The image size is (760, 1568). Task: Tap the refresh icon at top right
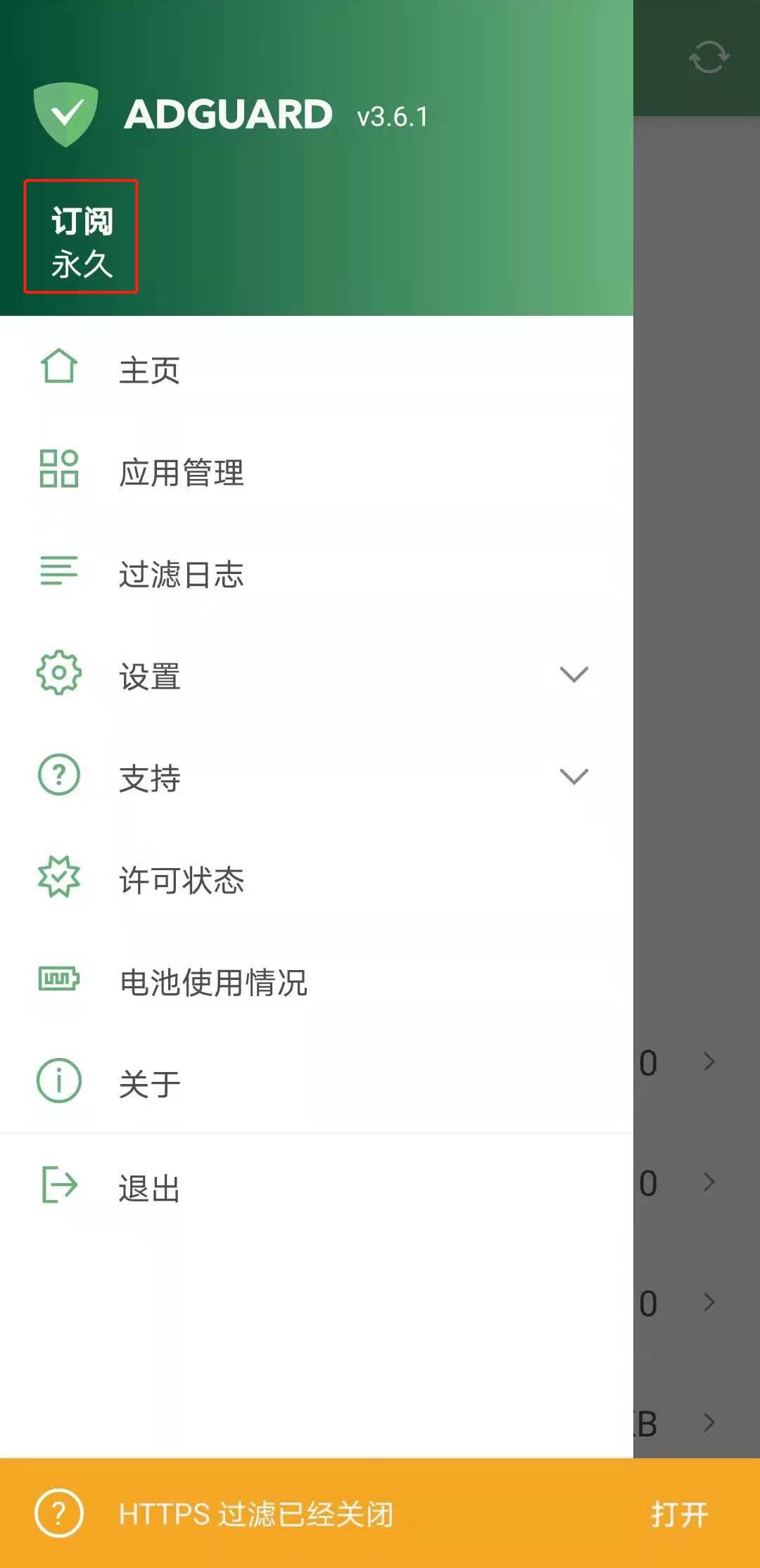tap(709, 57)
